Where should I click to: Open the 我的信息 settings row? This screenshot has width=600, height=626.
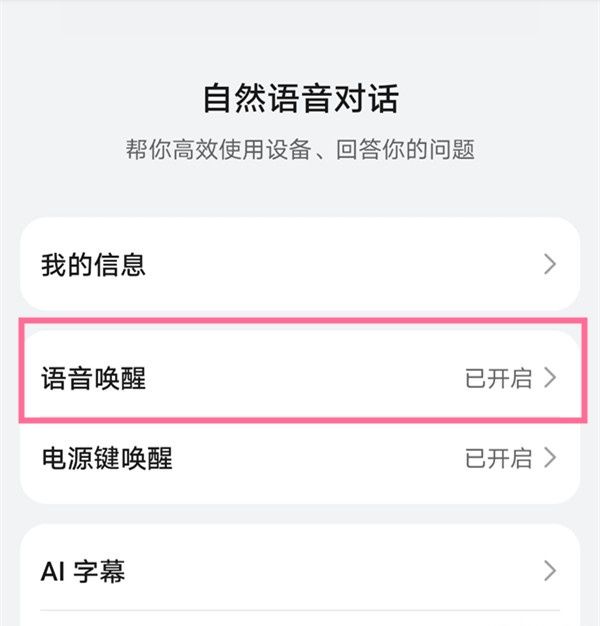coord(299,265)
